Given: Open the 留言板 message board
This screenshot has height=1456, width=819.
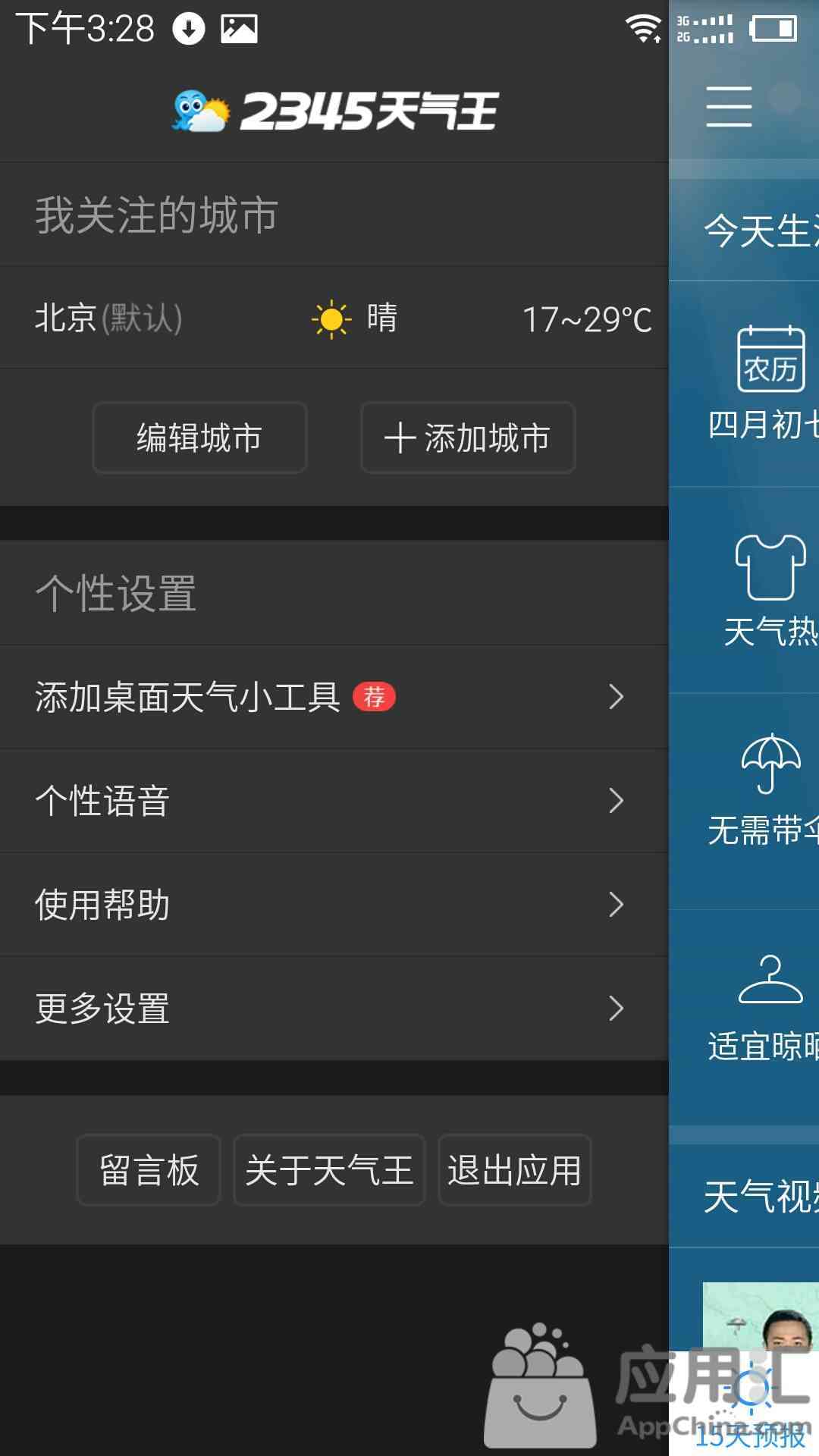Looking at the screenshot, I should click(149, 1170).
